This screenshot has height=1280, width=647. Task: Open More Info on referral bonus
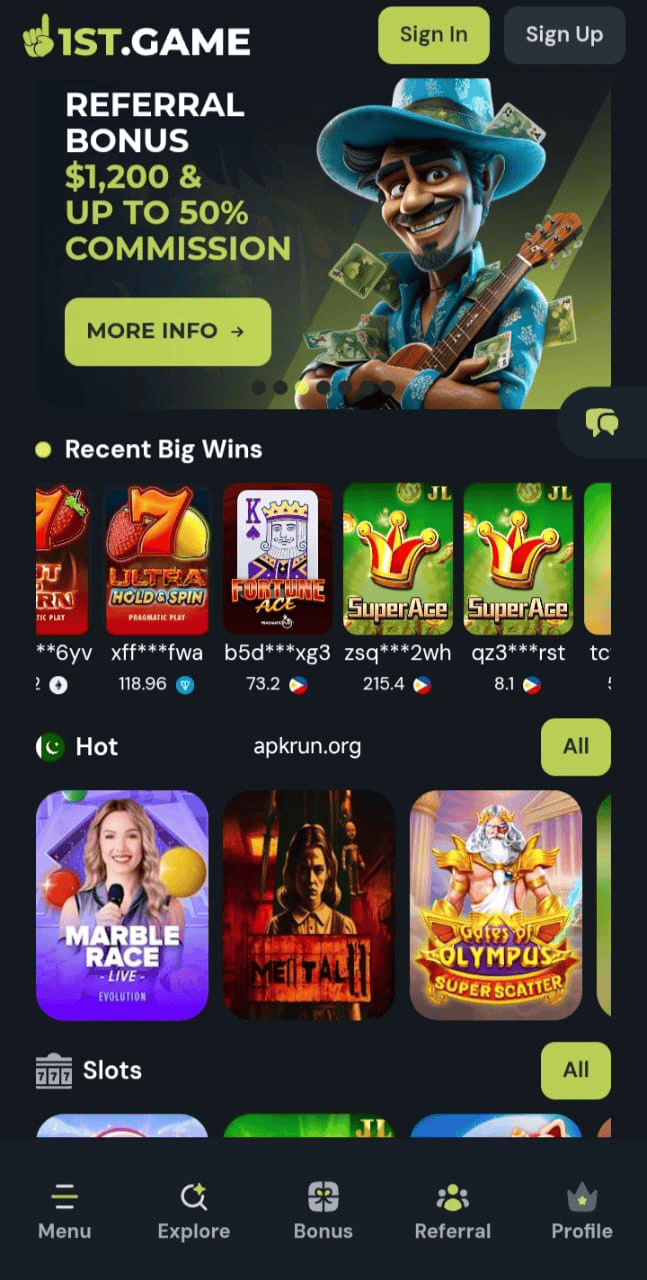pos(167,331)
